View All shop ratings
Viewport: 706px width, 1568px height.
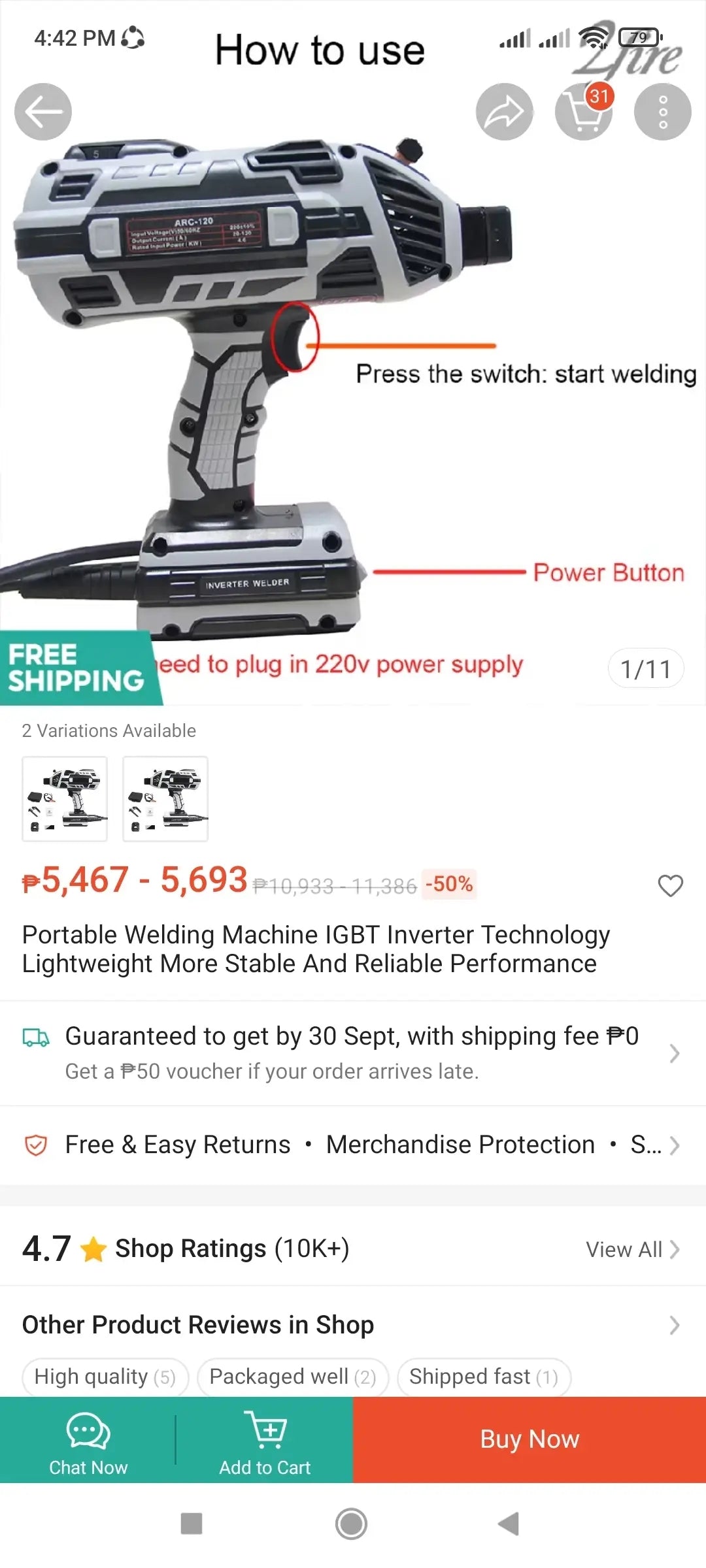631,1249
